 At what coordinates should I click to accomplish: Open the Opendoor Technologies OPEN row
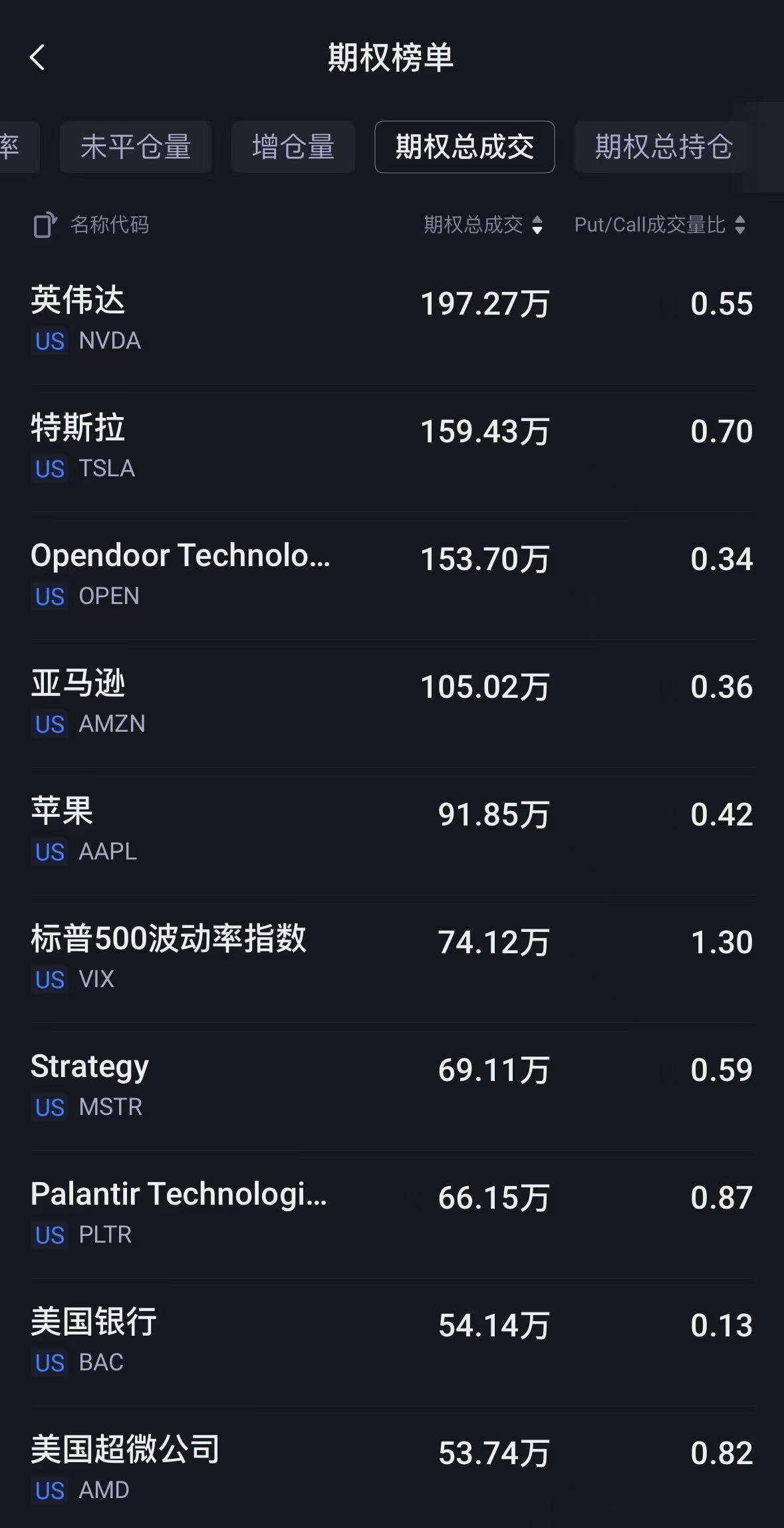click(x=392, y=575)
